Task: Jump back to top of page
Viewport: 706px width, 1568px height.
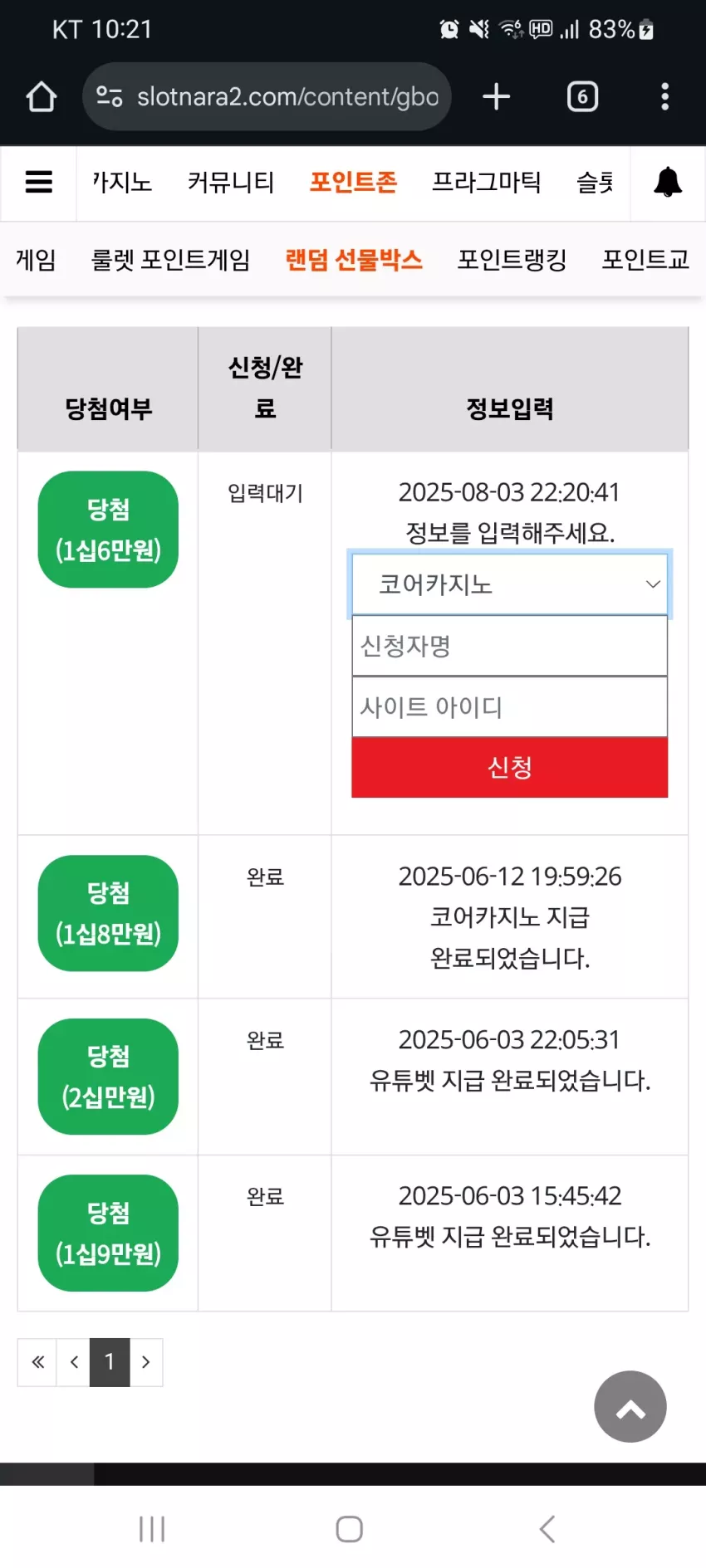Action: (630, 1407)
